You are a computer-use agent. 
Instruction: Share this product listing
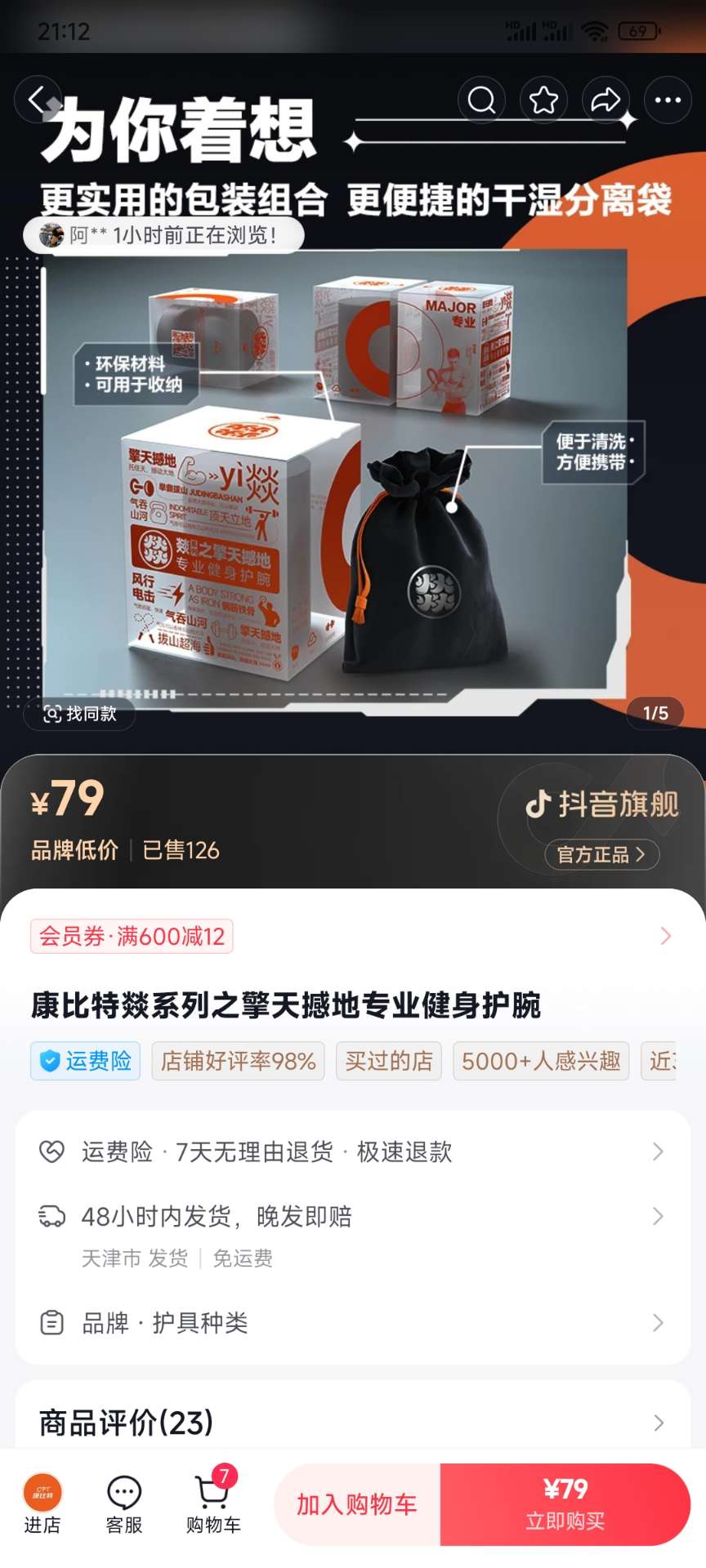605,100
